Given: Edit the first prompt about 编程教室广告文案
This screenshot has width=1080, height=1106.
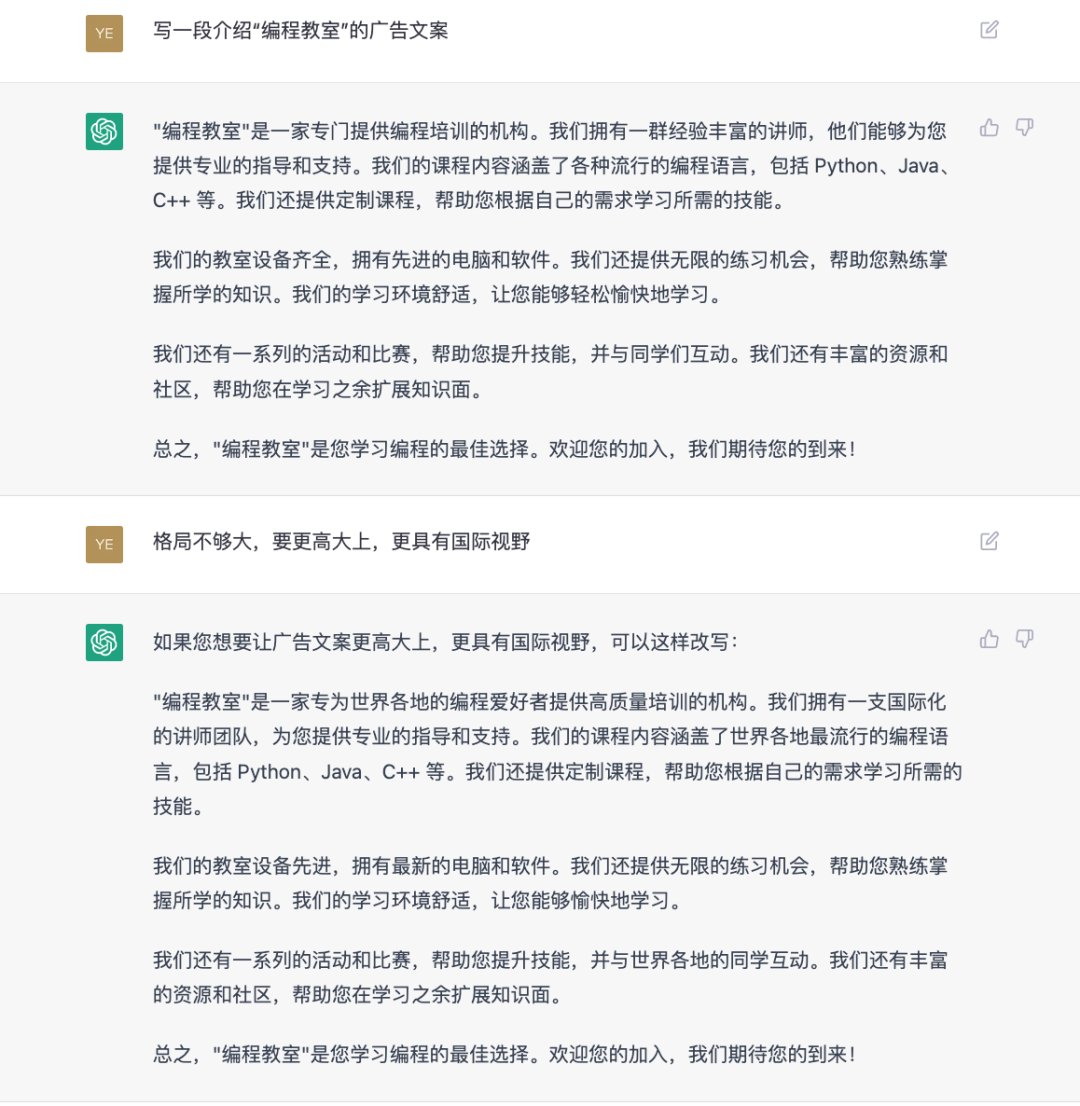Looking at the screenshot, I should pos(989,30).
